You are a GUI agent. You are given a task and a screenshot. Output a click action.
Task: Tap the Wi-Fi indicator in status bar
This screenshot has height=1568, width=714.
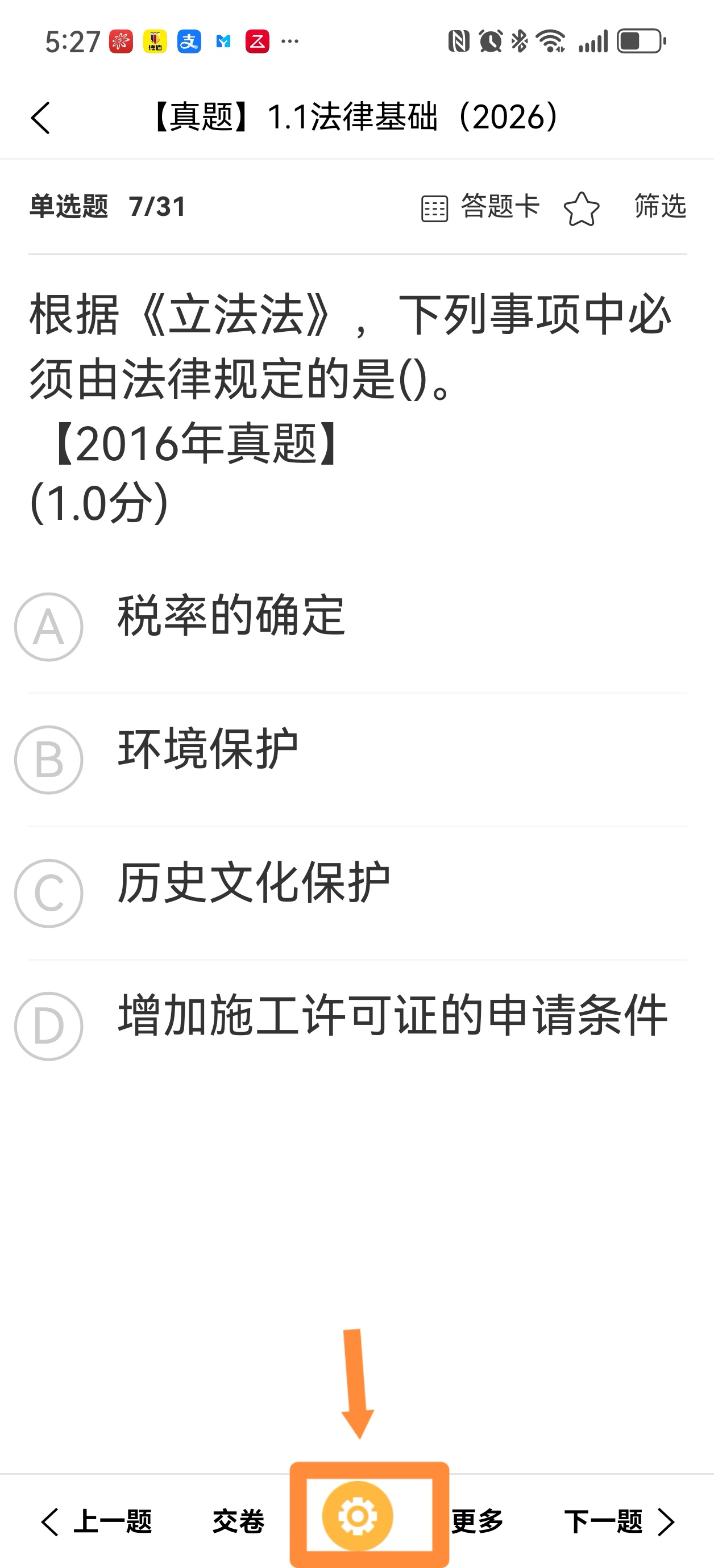click(x=549, y=41)
